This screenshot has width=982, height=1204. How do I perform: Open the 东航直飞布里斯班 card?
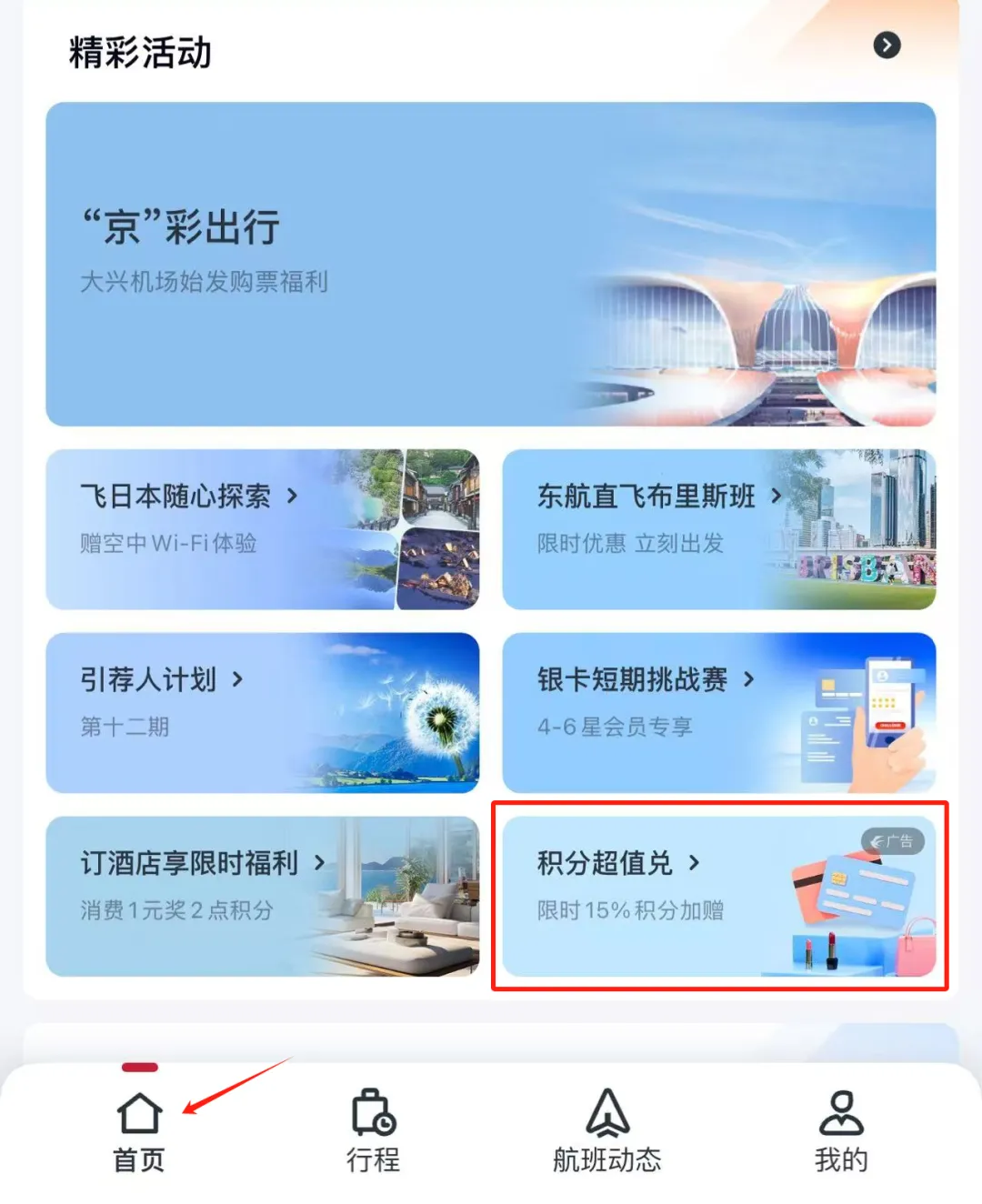718,529
